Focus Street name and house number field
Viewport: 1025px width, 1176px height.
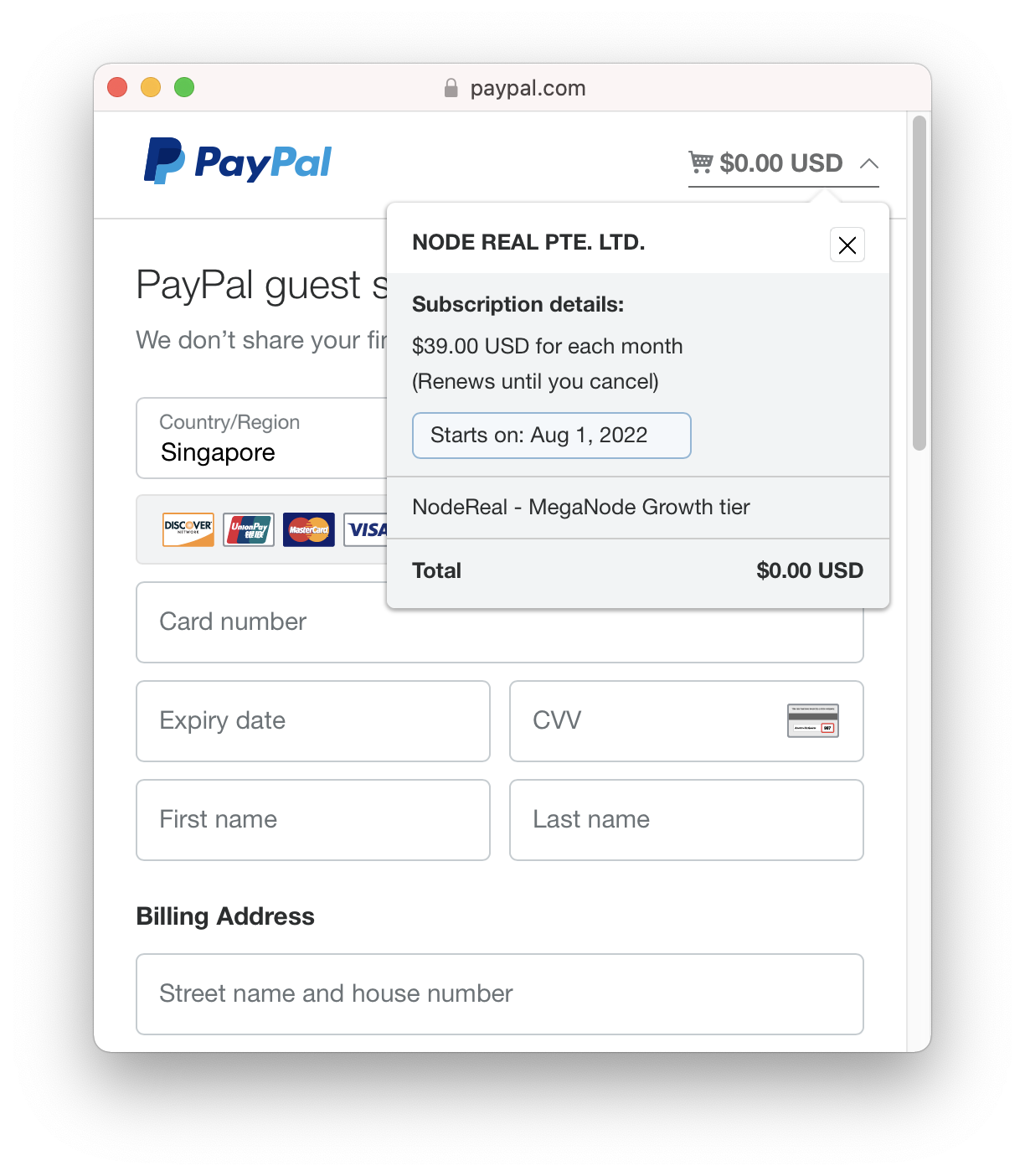click(x=499, y=993)
